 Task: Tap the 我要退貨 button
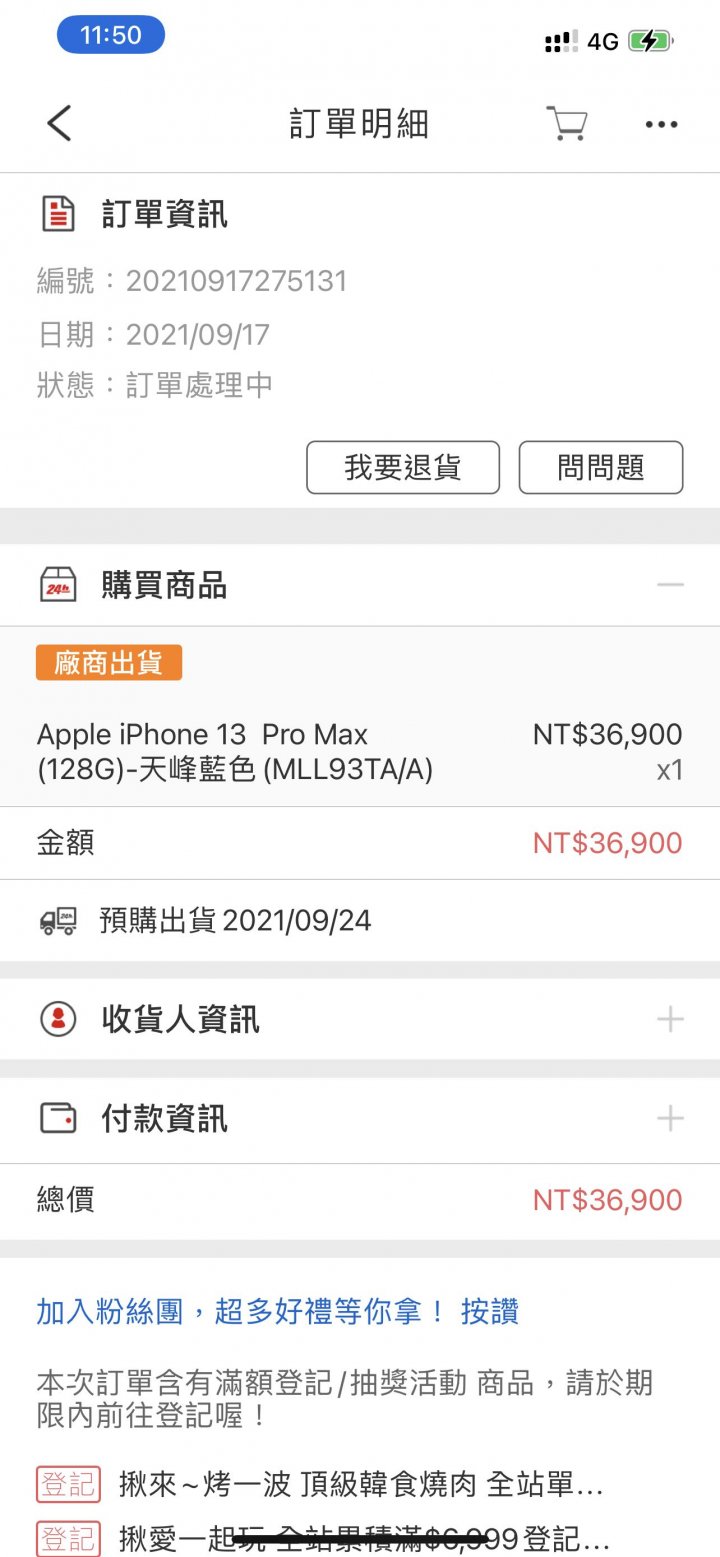tap(403, 467)
